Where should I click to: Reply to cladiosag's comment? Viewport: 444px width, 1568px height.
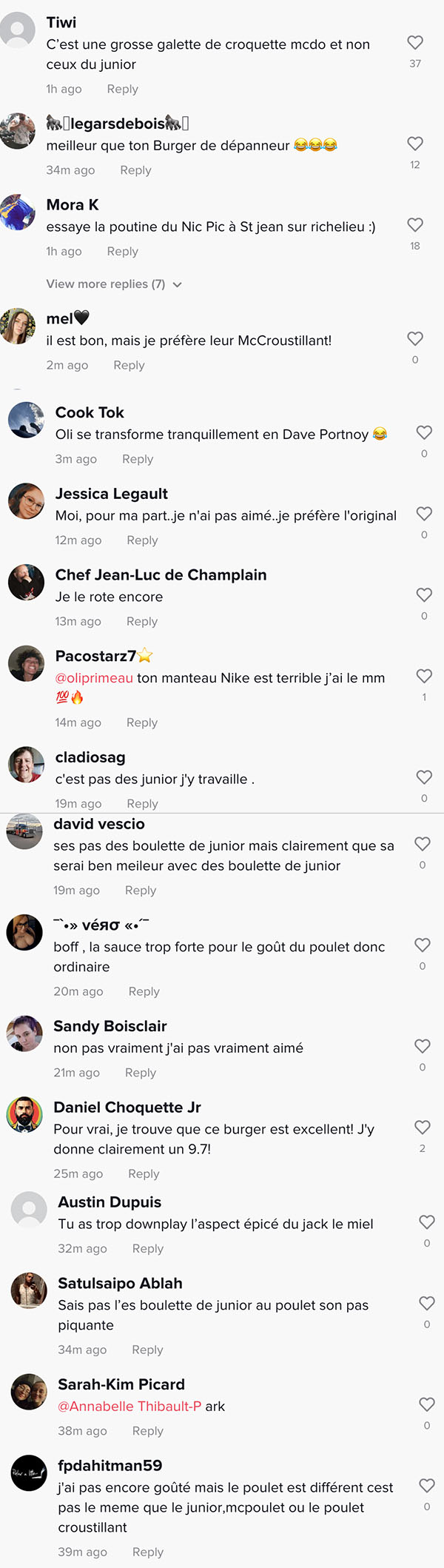pos(142,803)
